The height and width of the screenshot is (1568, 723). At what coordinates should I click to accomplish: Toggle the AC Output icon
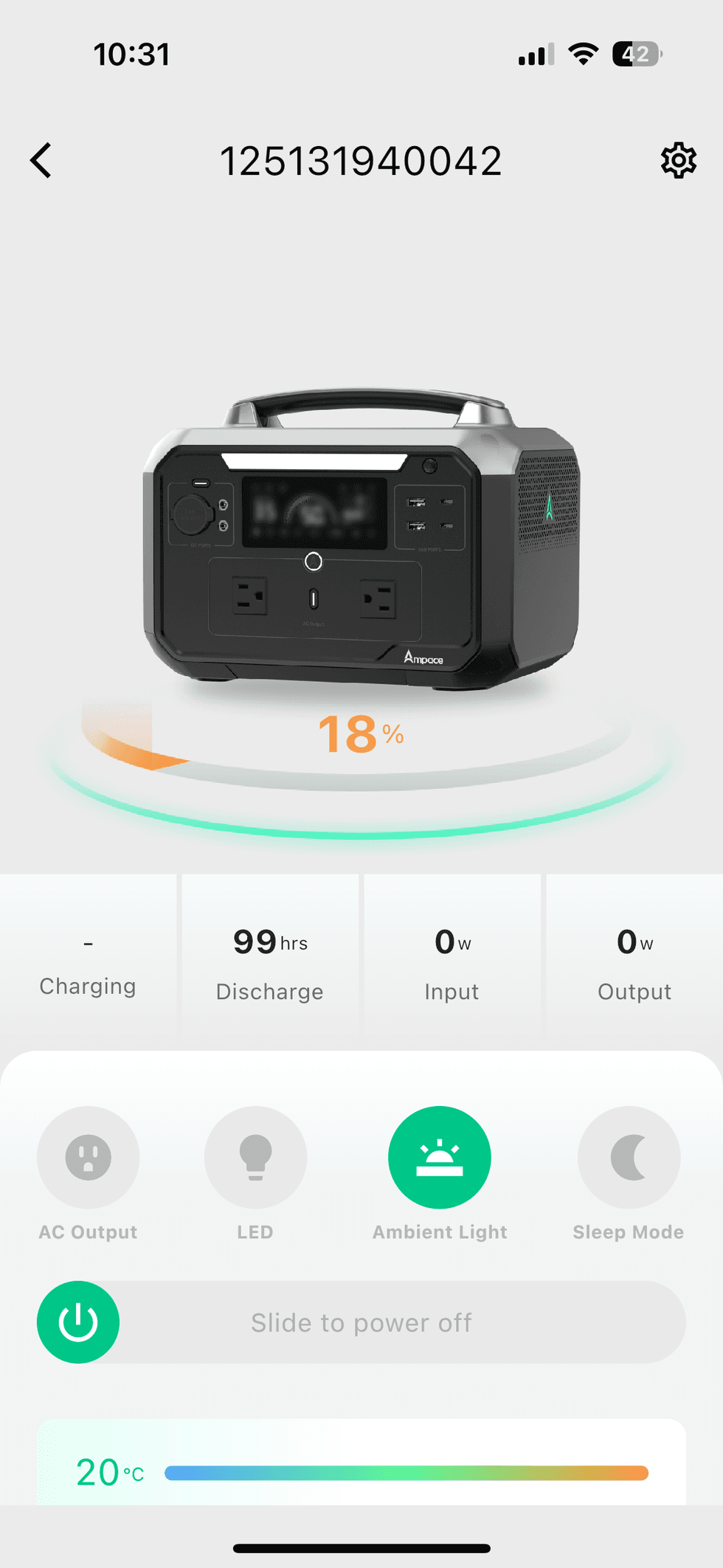88,1157
